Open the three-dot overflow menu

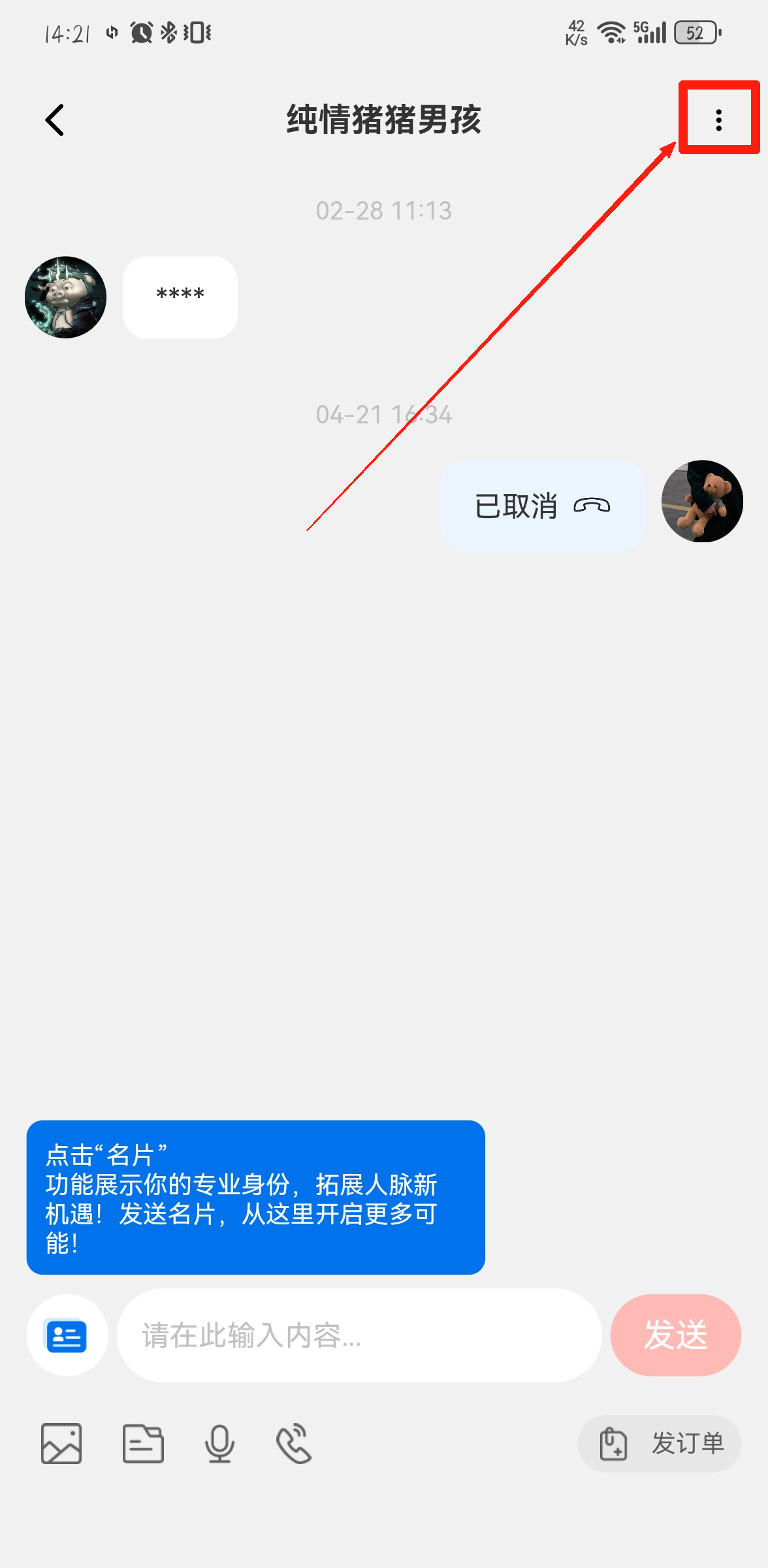[x=718, y=120]
